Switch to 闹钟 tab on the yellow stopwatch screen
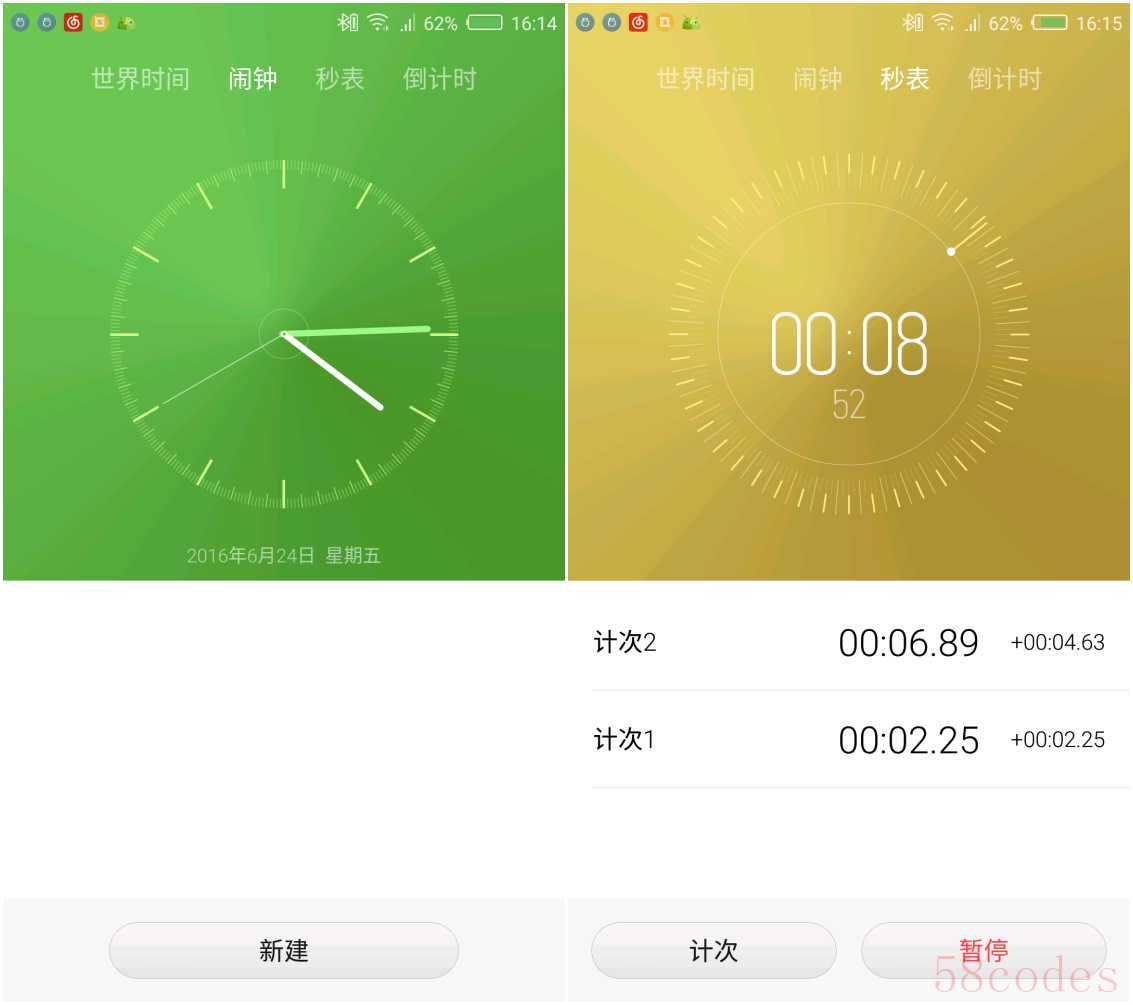Viewport: 1133px width, 1005px height. pyautogui.click(x=818, y=79)
